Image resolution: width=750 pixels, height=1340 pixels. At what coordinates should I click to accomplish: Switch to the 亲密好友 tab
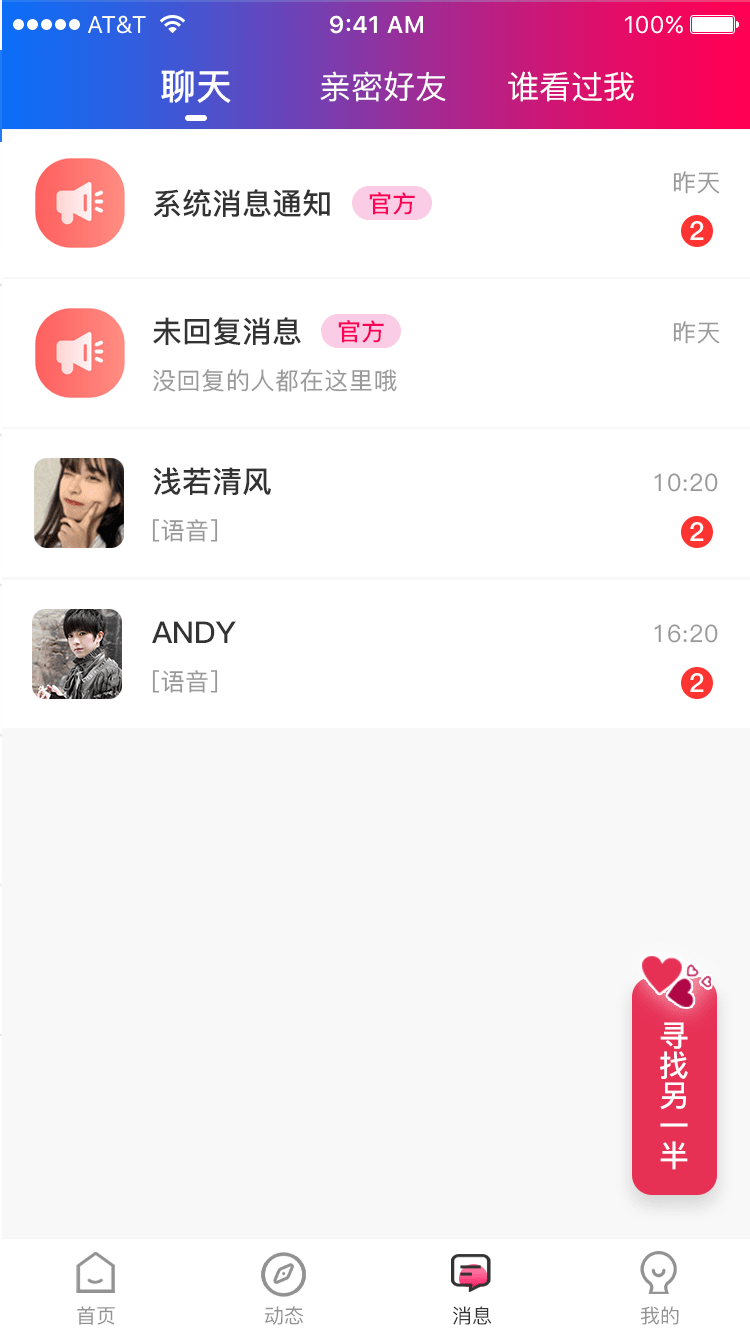382,88
